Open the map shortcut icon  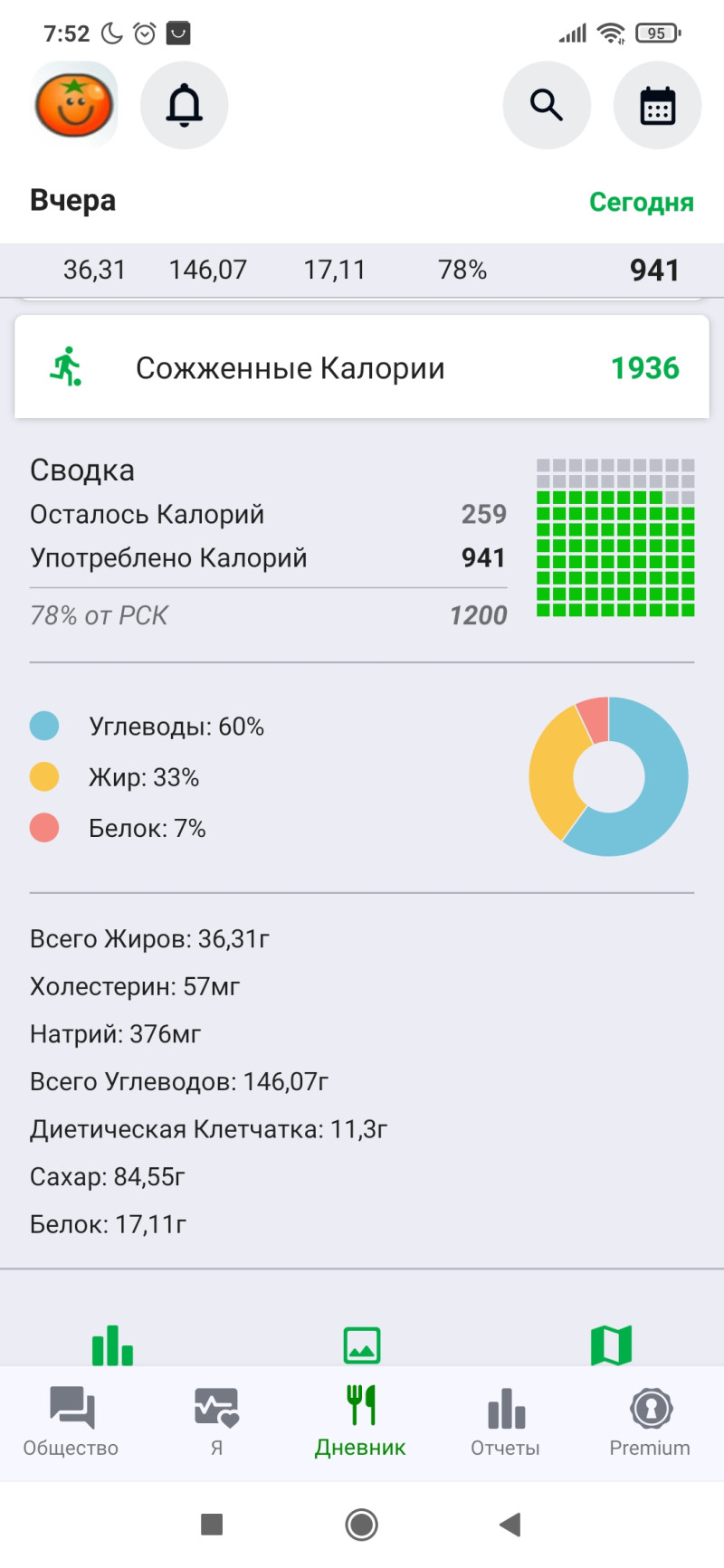[x=611, y=1345]
